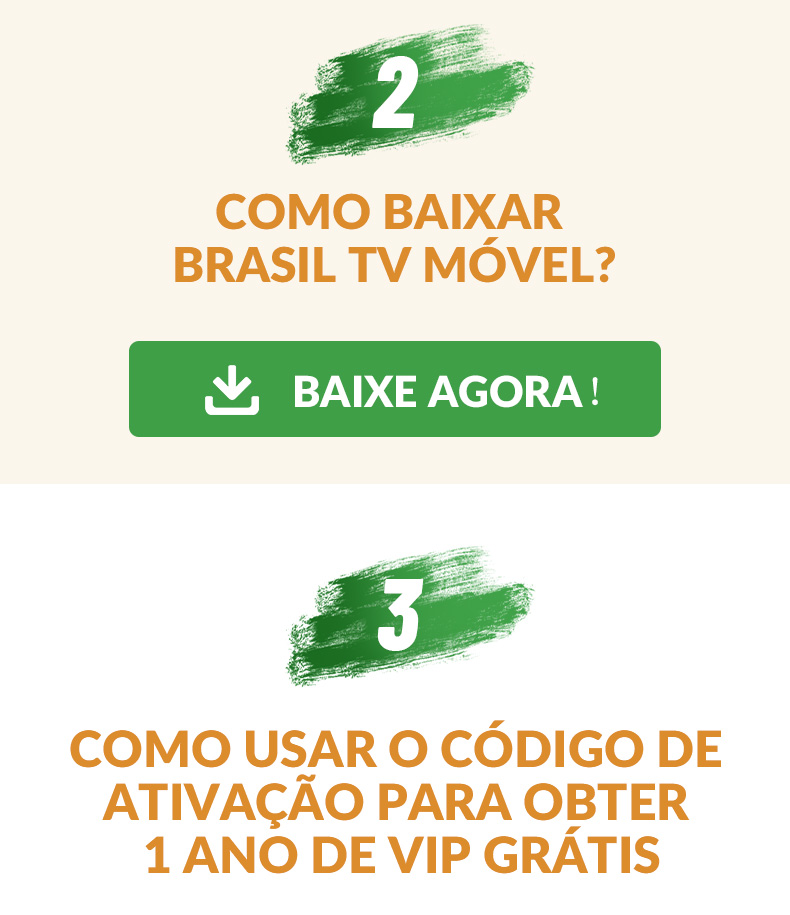Tap the Baixe Agora download button

(395, 389)
